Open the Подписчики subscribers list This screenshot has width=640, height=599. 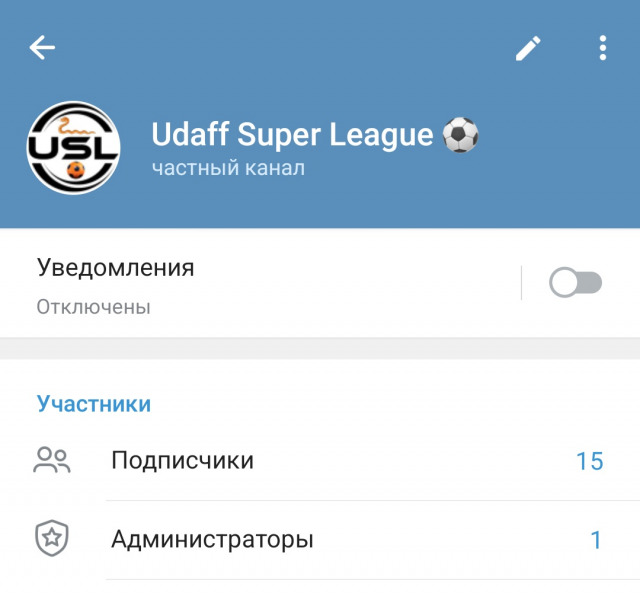click(x=320, y=461)
